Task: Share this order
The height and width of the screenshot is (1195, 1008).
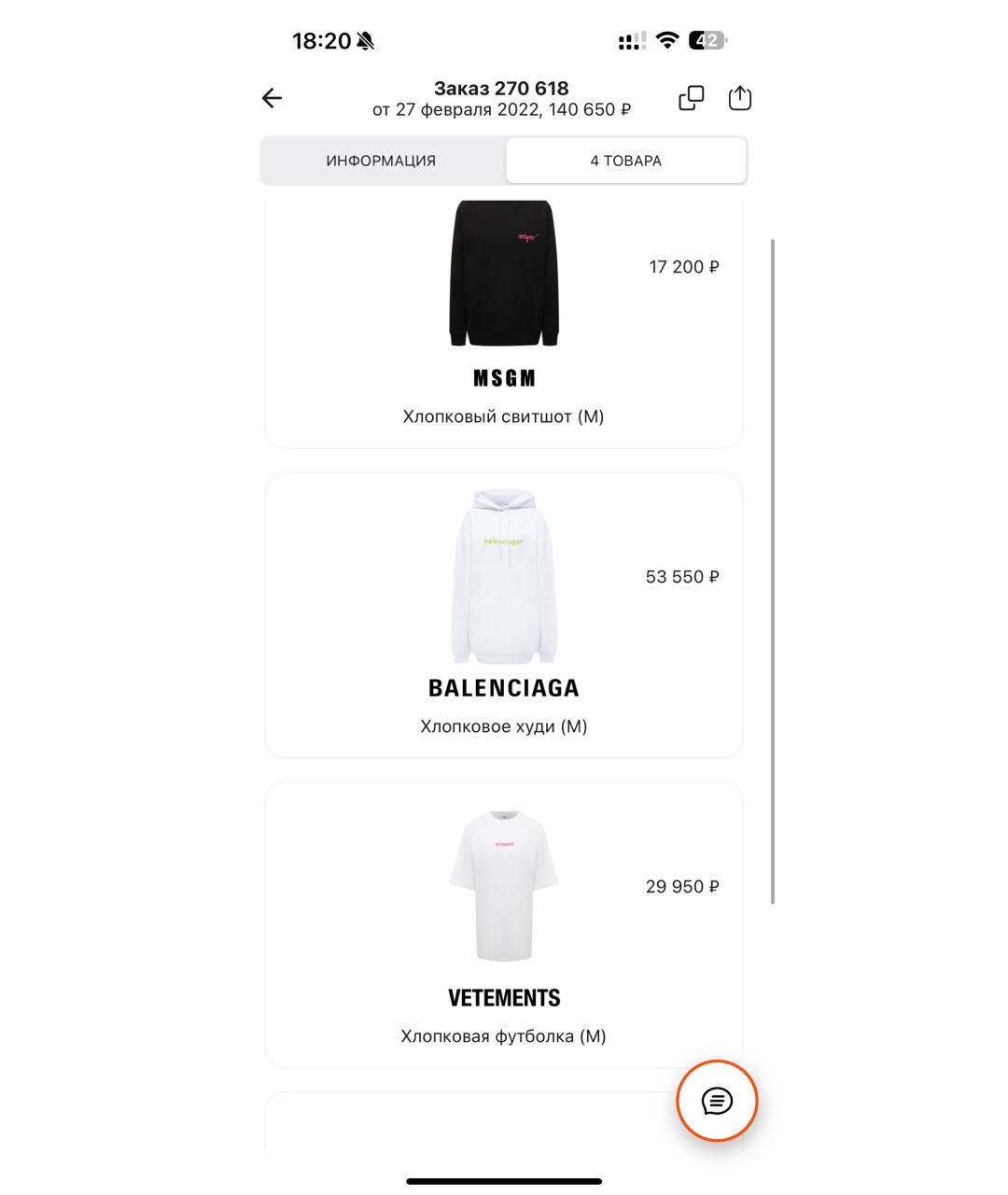Action: pos(739,98)
